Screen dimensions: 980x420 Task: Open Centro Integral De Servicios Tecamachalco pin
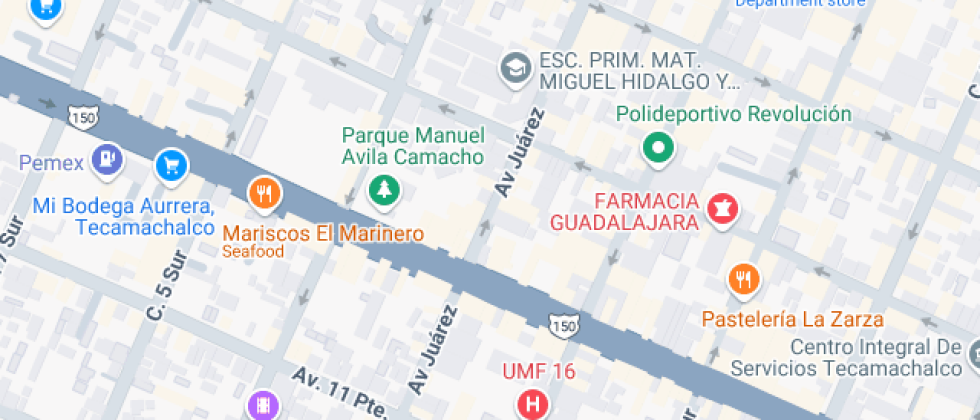pos(974,353)
